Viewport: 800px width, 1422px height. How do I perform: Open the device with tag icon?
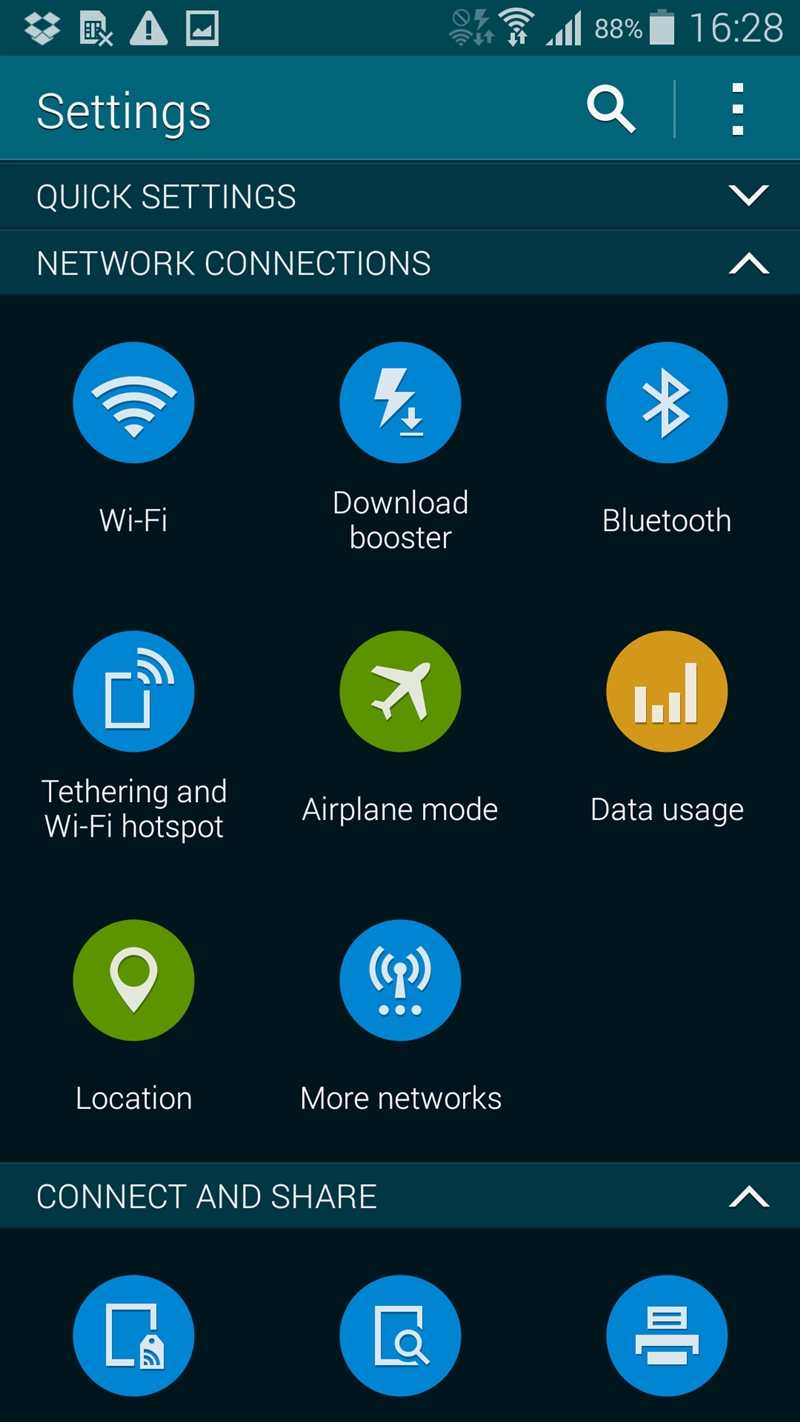click(x=133, y=1335)
